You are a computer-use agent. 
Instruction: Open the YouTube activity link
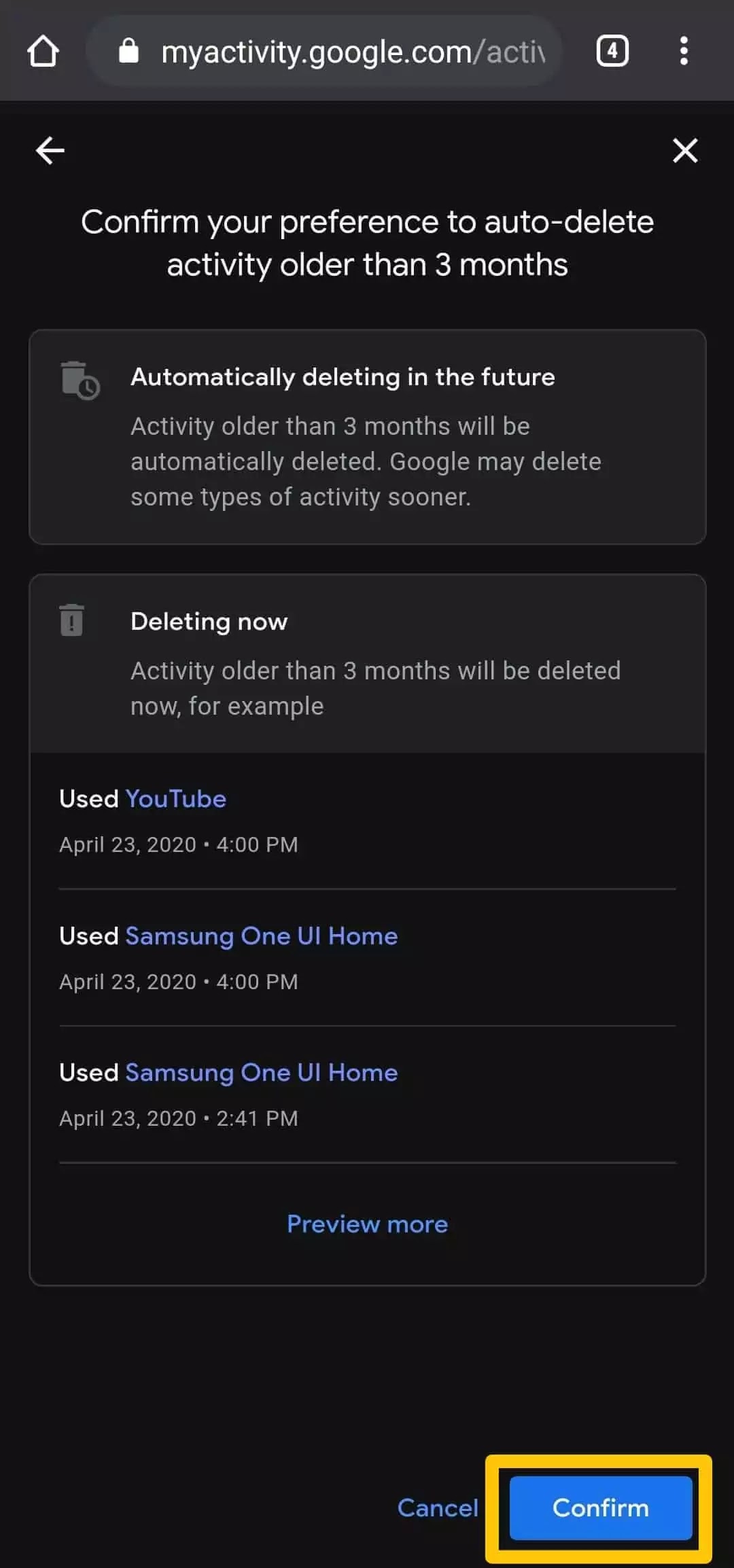click(176, 798)
